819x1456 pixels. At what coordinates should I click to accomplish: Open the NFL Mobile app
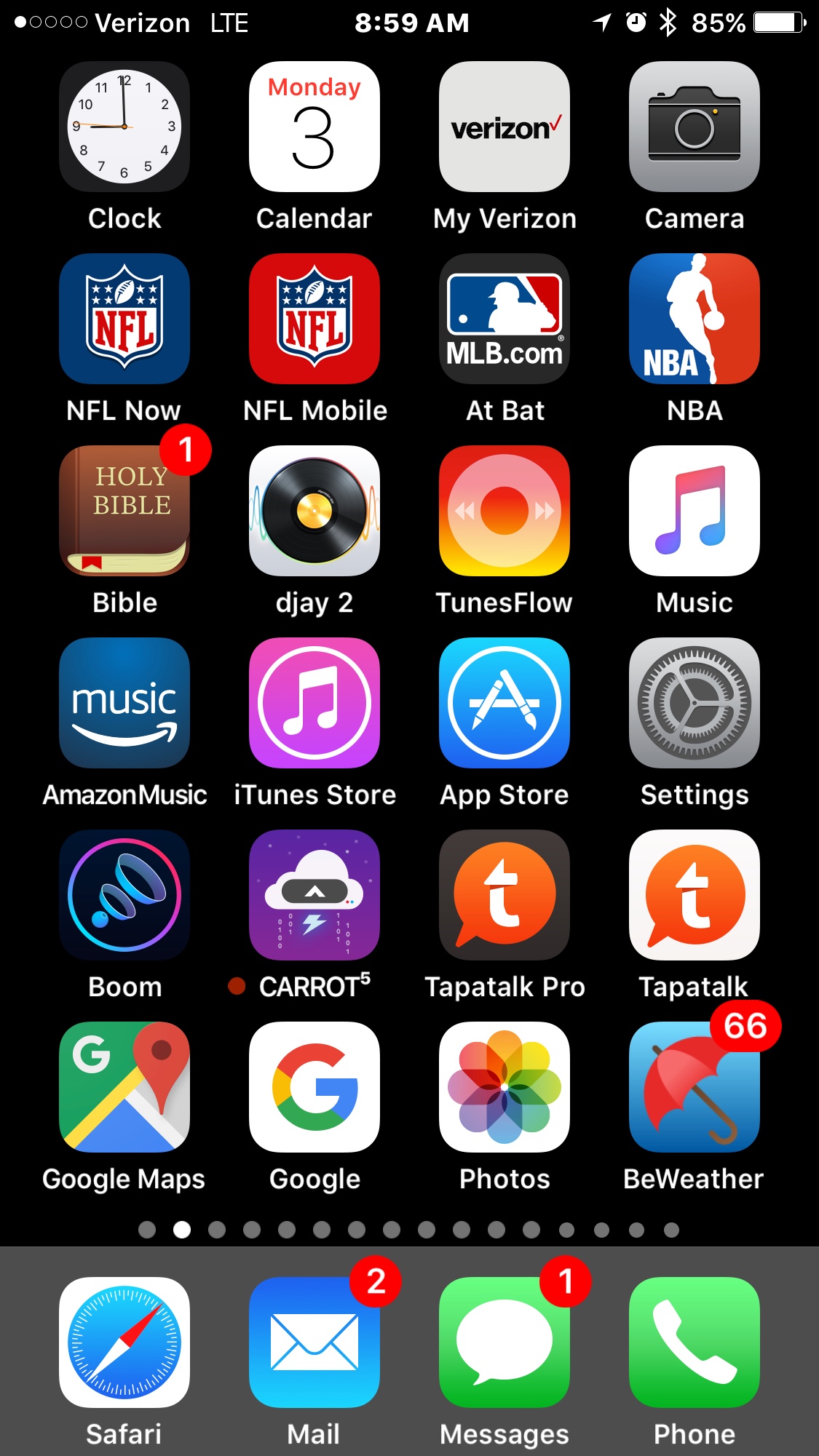(x=314, y=319)
